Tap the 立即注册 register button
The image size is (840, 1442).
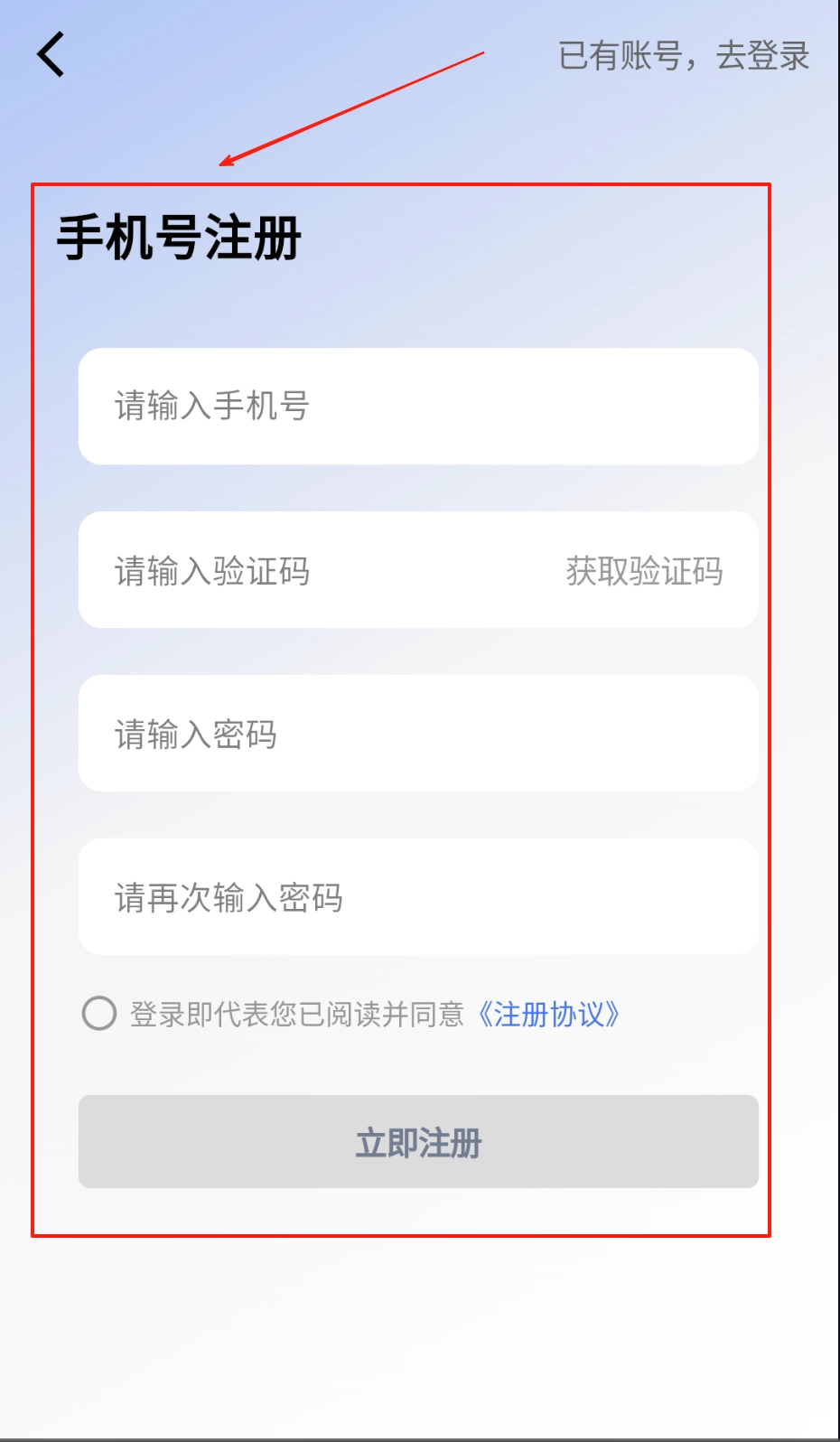coord(417,1142)
